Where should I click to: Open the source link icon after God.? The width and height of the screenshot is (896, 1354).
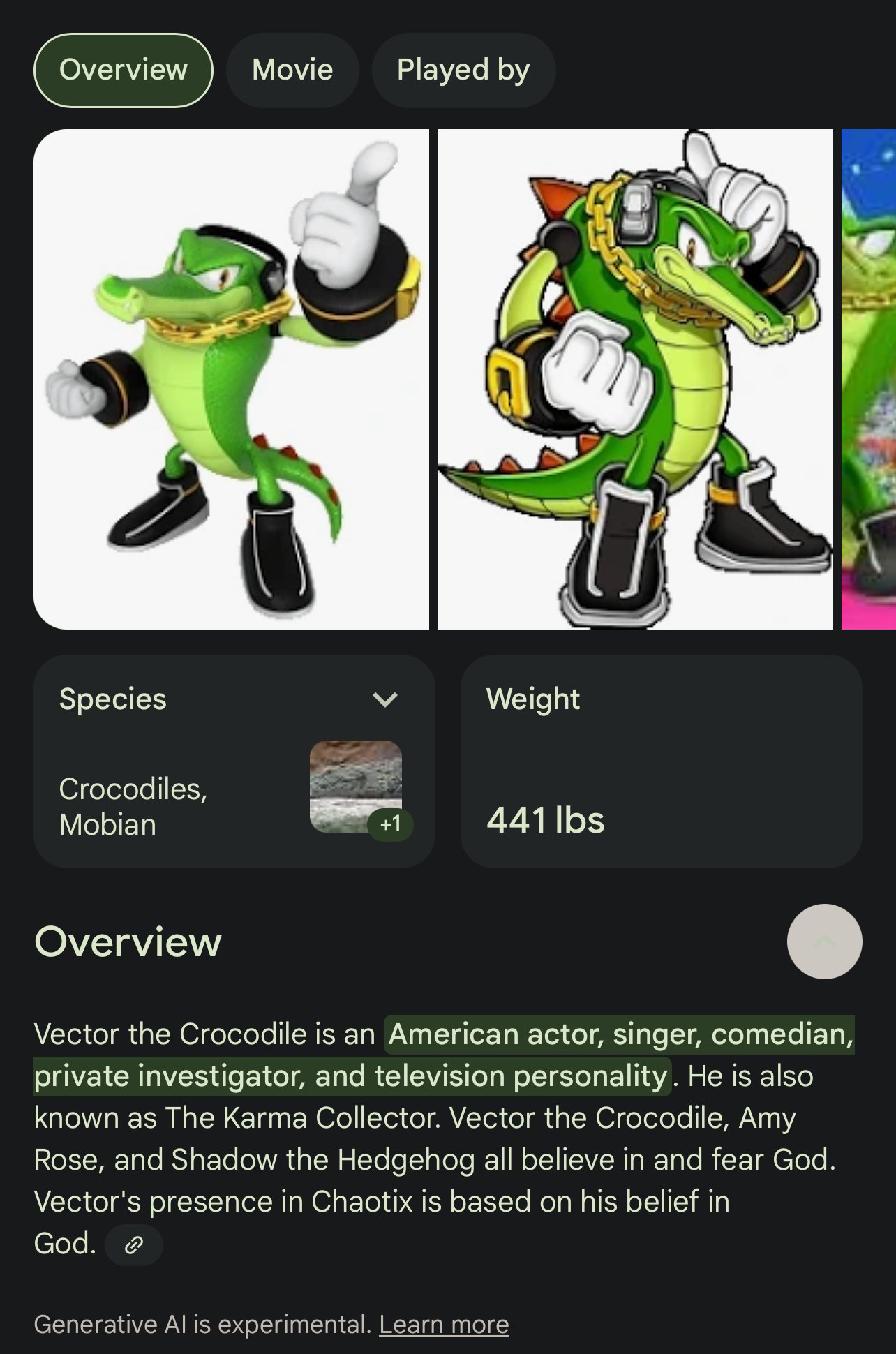click(134, 1244)
